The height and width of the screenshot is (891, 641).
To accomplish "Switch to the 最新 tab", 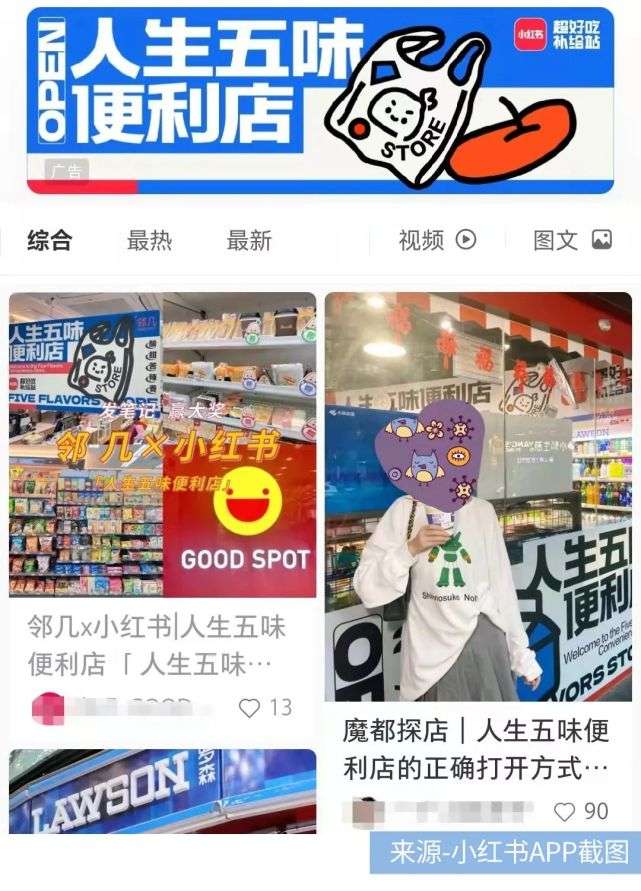I will click(x=249, y=241).
